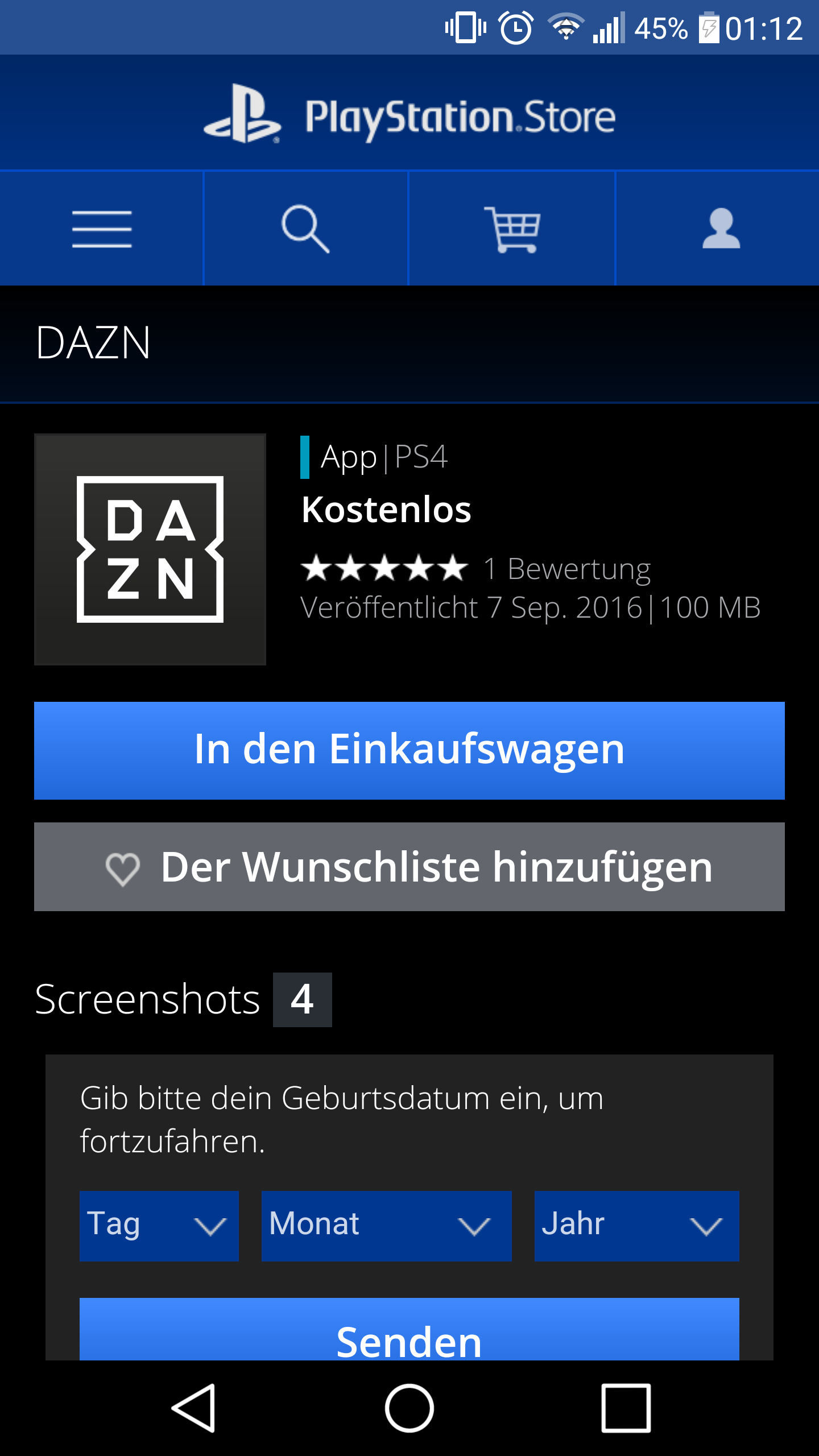819x1456 pixels.
Task: Expand the Tag dropdown
Action: (159, 1226)
